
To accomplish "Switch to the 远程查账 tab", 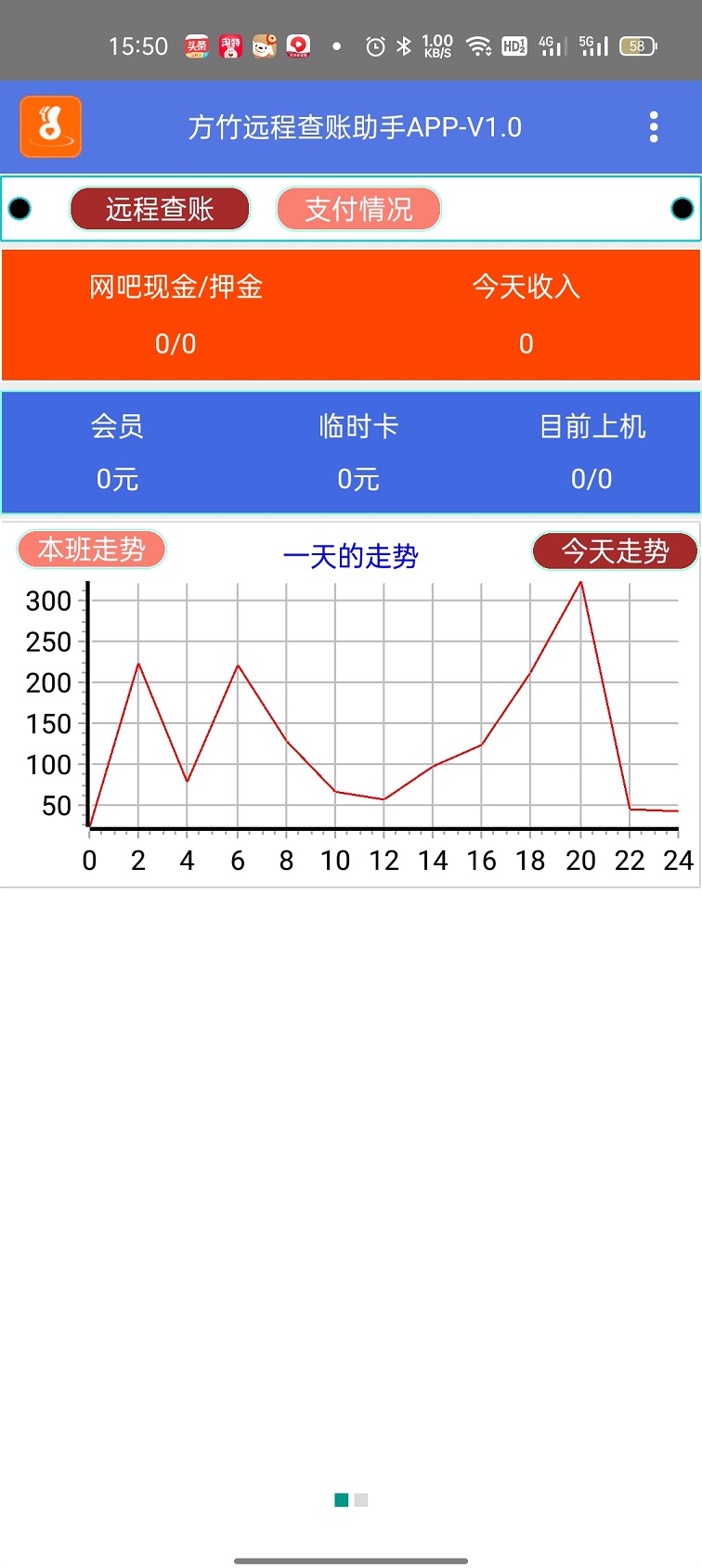I will click(159, 209).
